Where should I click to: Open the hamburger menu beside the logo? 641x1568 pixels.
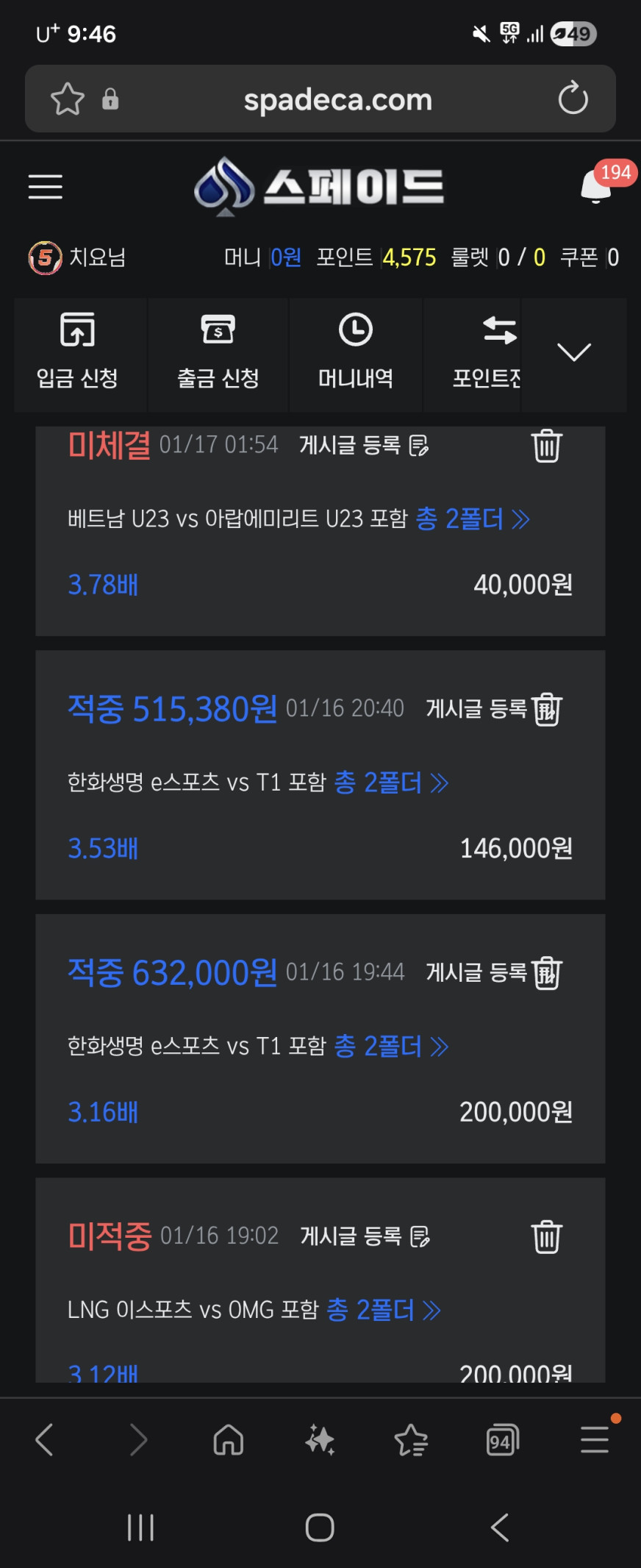(46, 187)
